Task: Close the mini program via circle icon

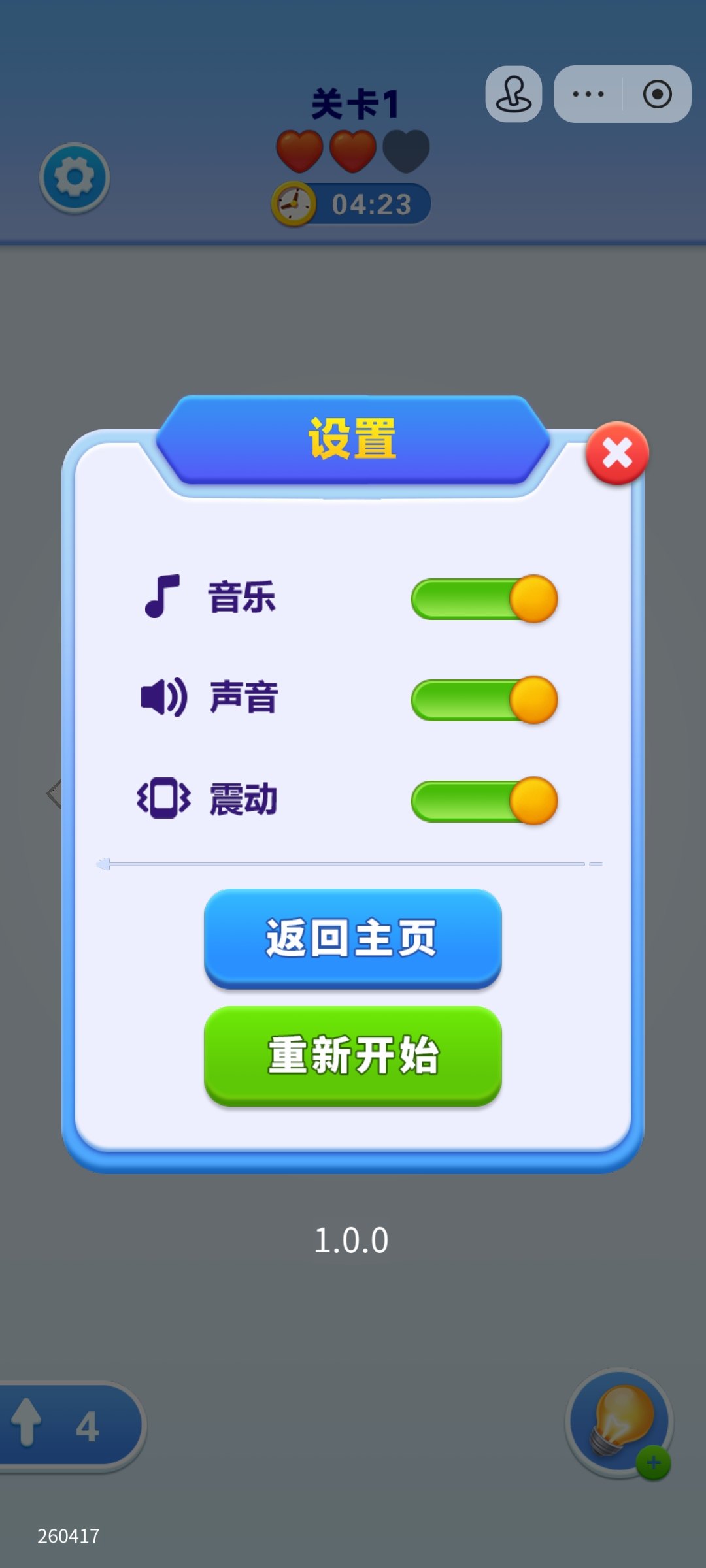Action: point(657,94)
